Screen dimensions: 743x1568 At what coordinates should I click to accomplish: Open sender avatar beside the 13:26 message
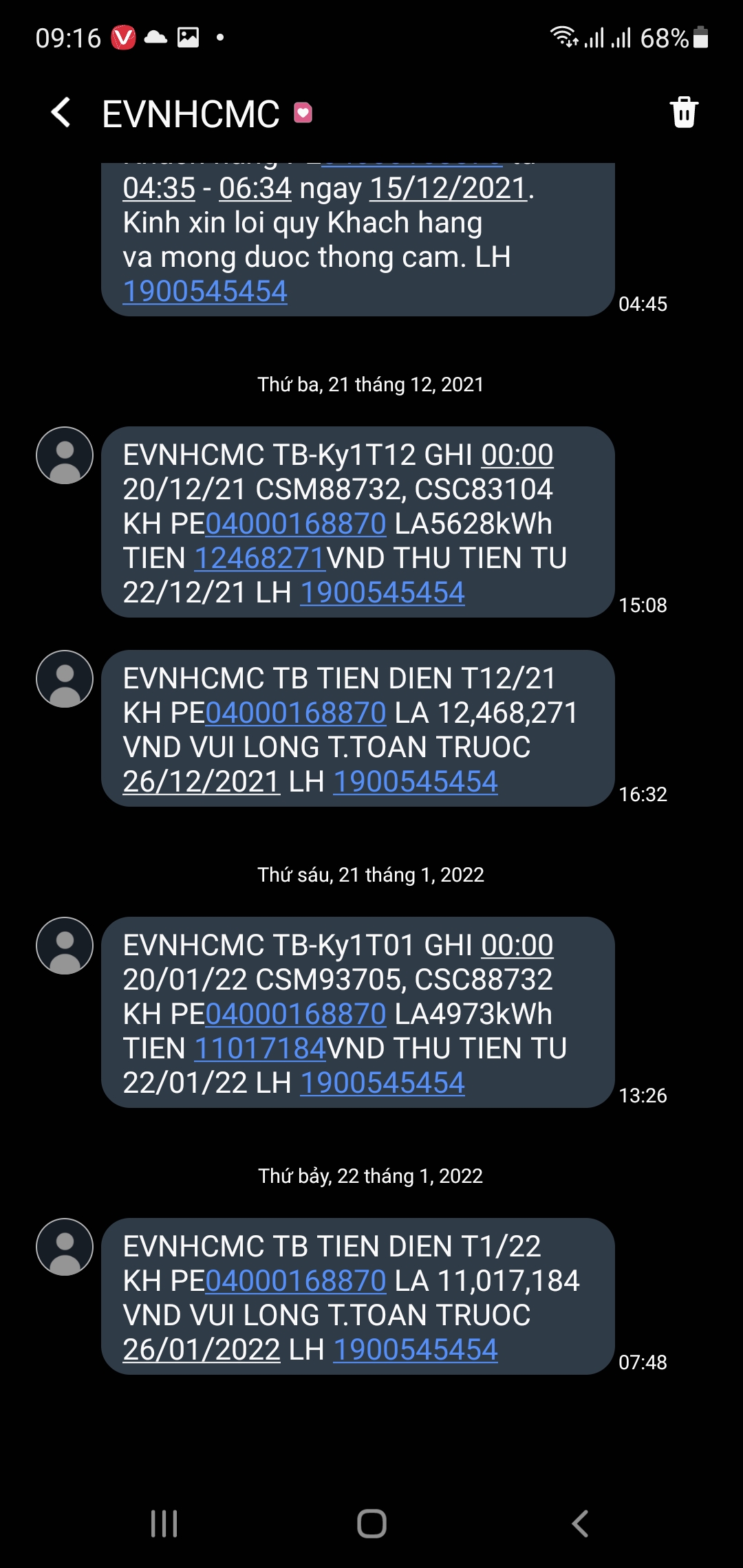click(x=65, y=946)
